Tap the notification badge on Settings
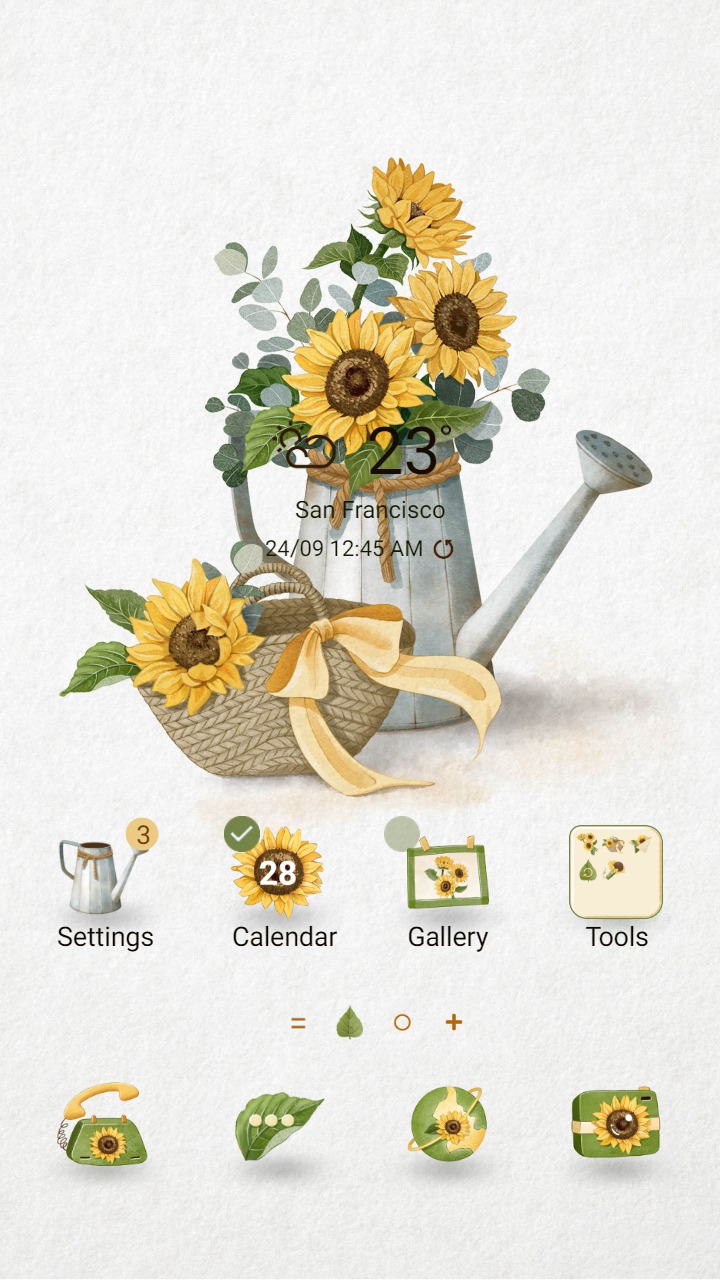Image resolution: width=720 pixels, height=1280 pixels. tap(143, 832)
